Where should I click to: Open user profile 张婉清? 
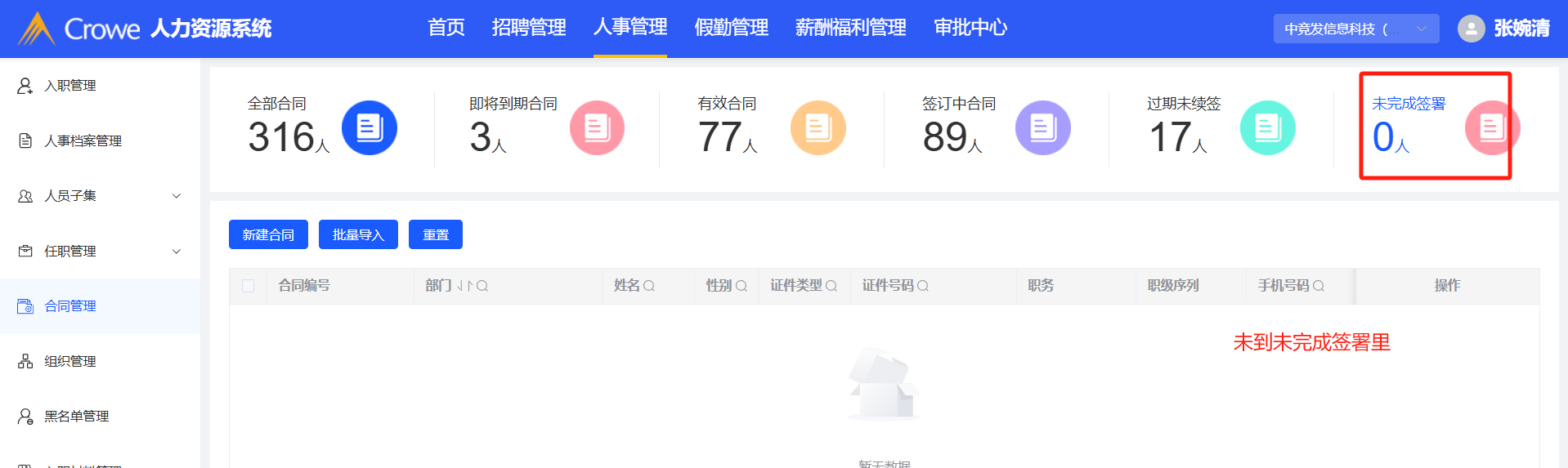point(1504,29)
